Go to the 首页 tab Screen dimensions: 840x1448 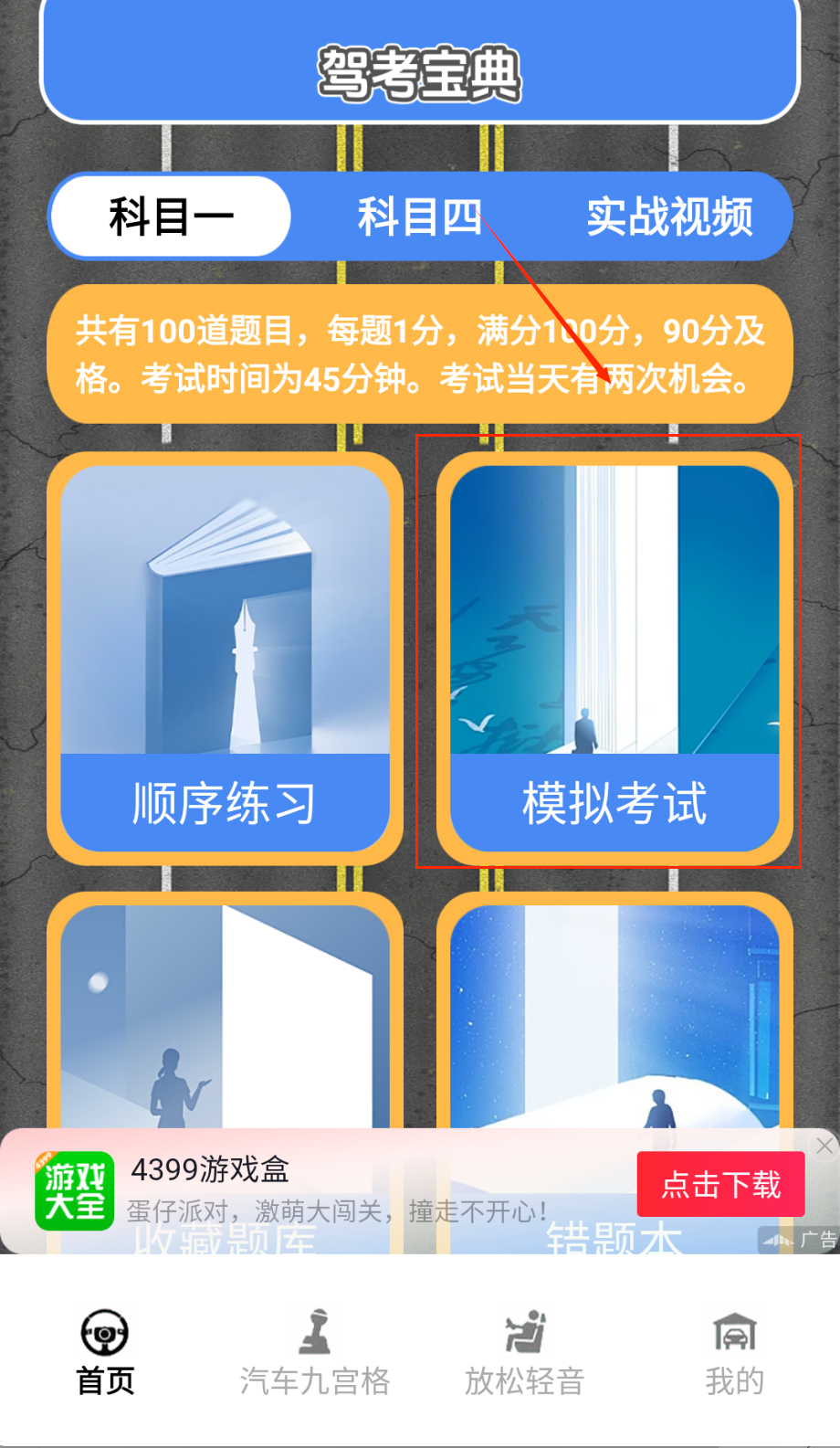[105, 1354]
